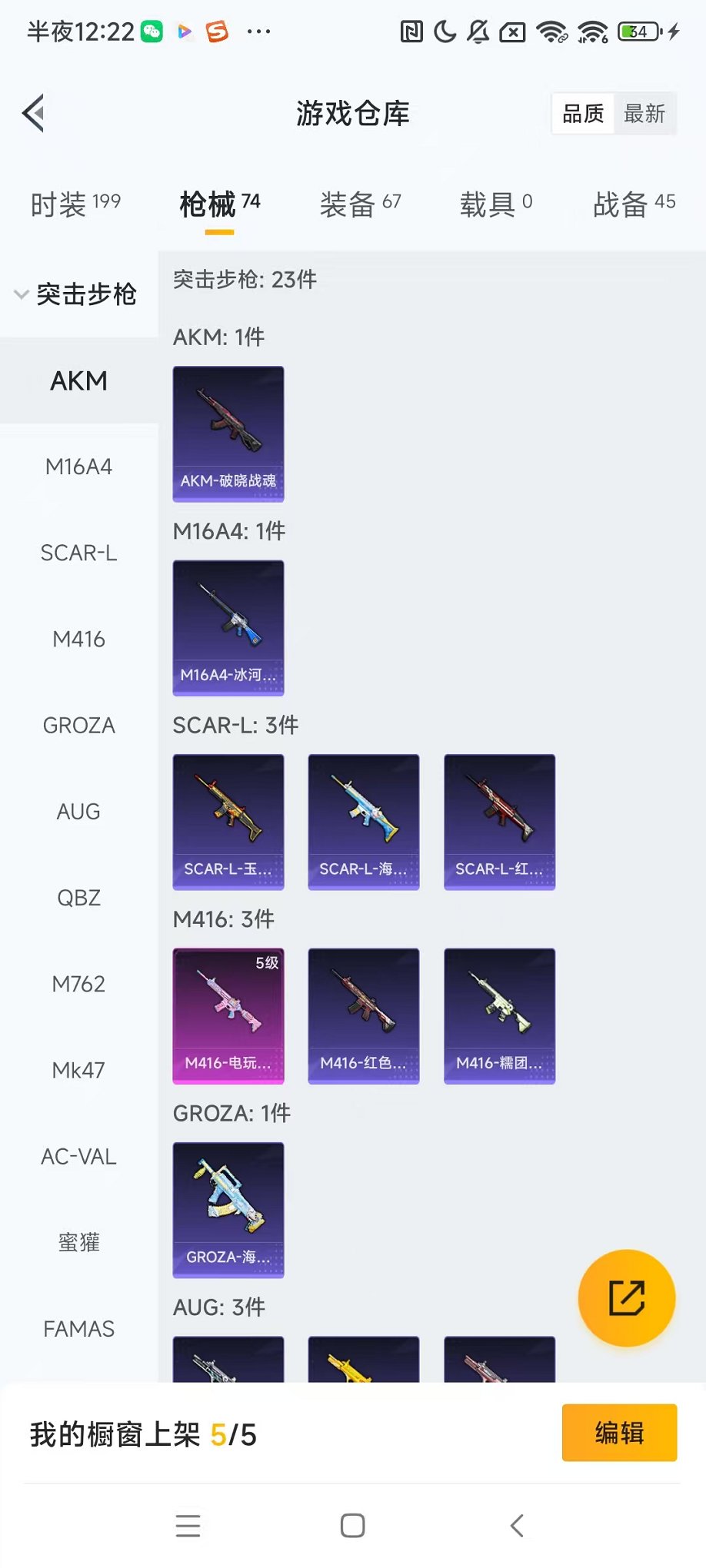Screen dimensions: 706x1568
Task: Open the GROZA-海 skin tile
Action: pyautogui.click(x=228, y=1210)
